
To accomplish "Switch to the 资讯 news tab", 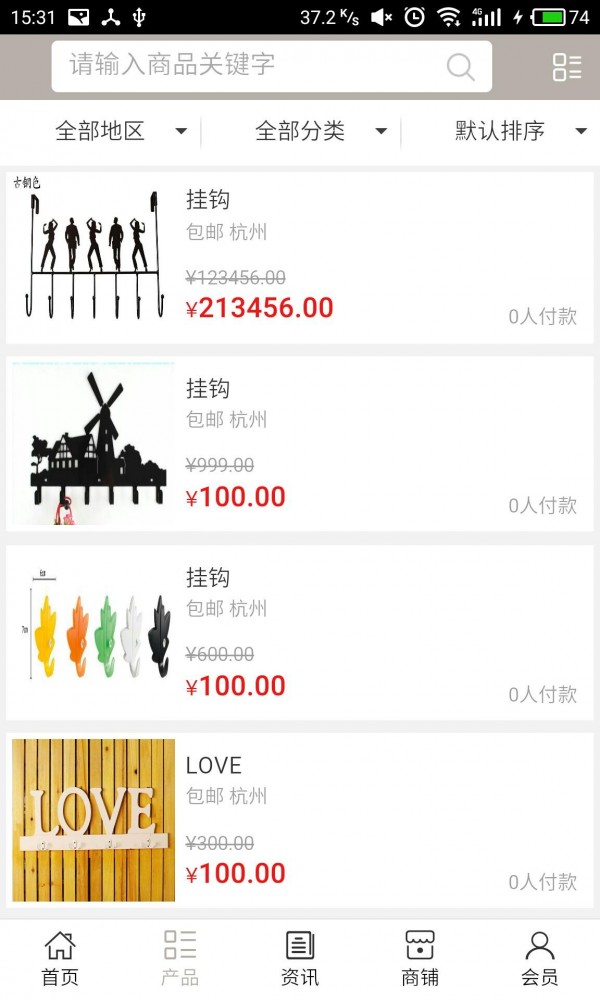I will (x=300, y=958).
